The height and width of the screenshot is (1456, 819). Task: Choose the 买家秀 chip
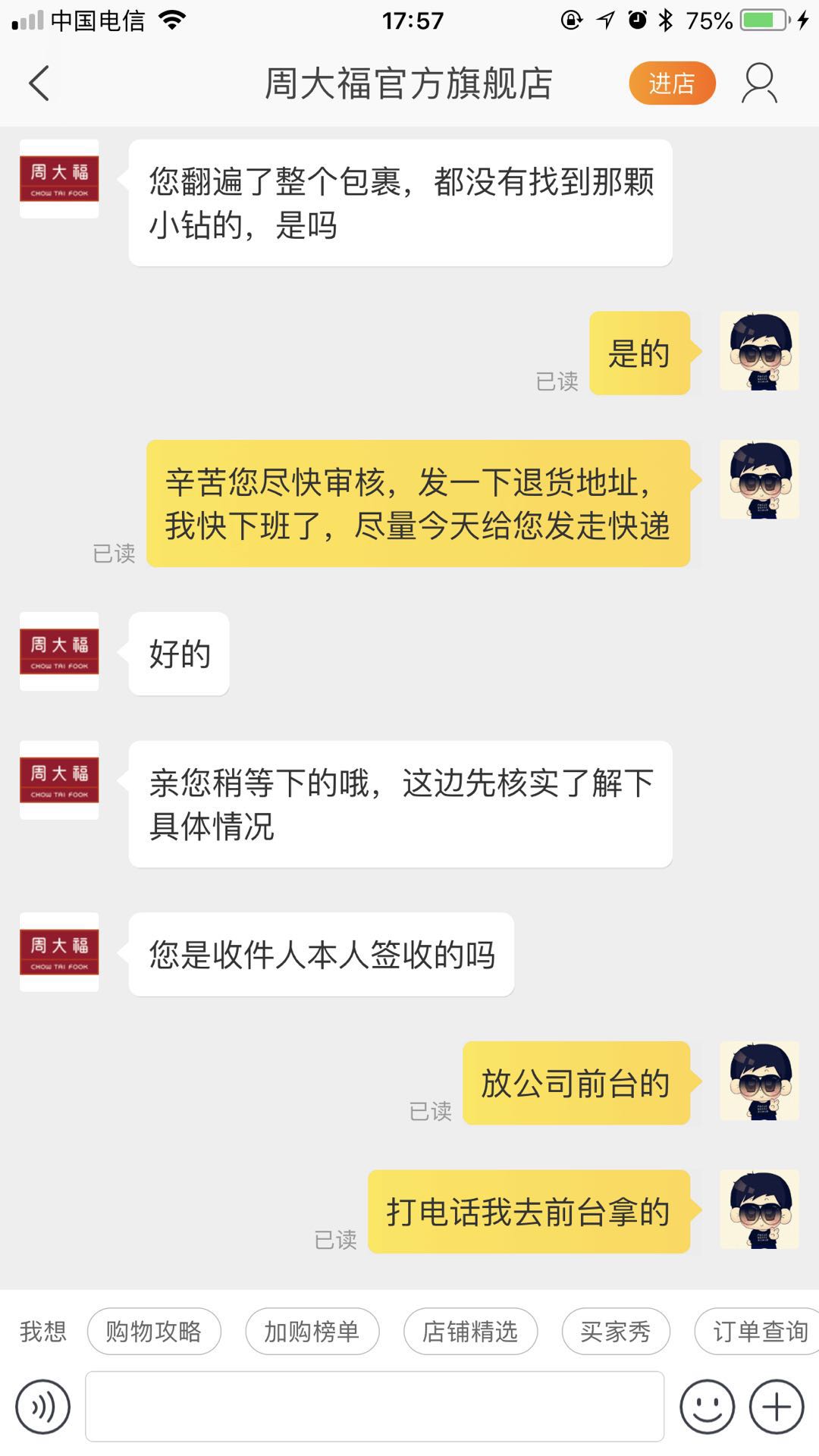[616, 1332]
